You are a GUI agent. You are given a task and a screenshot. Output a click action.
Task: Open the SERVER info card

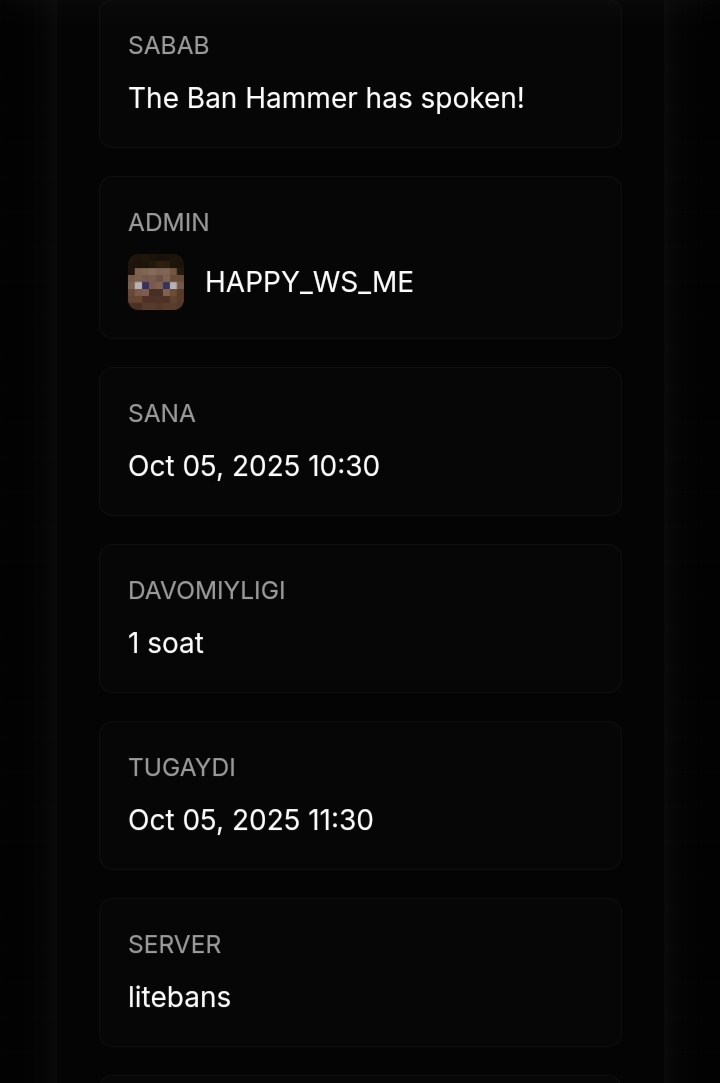[360, 971]
